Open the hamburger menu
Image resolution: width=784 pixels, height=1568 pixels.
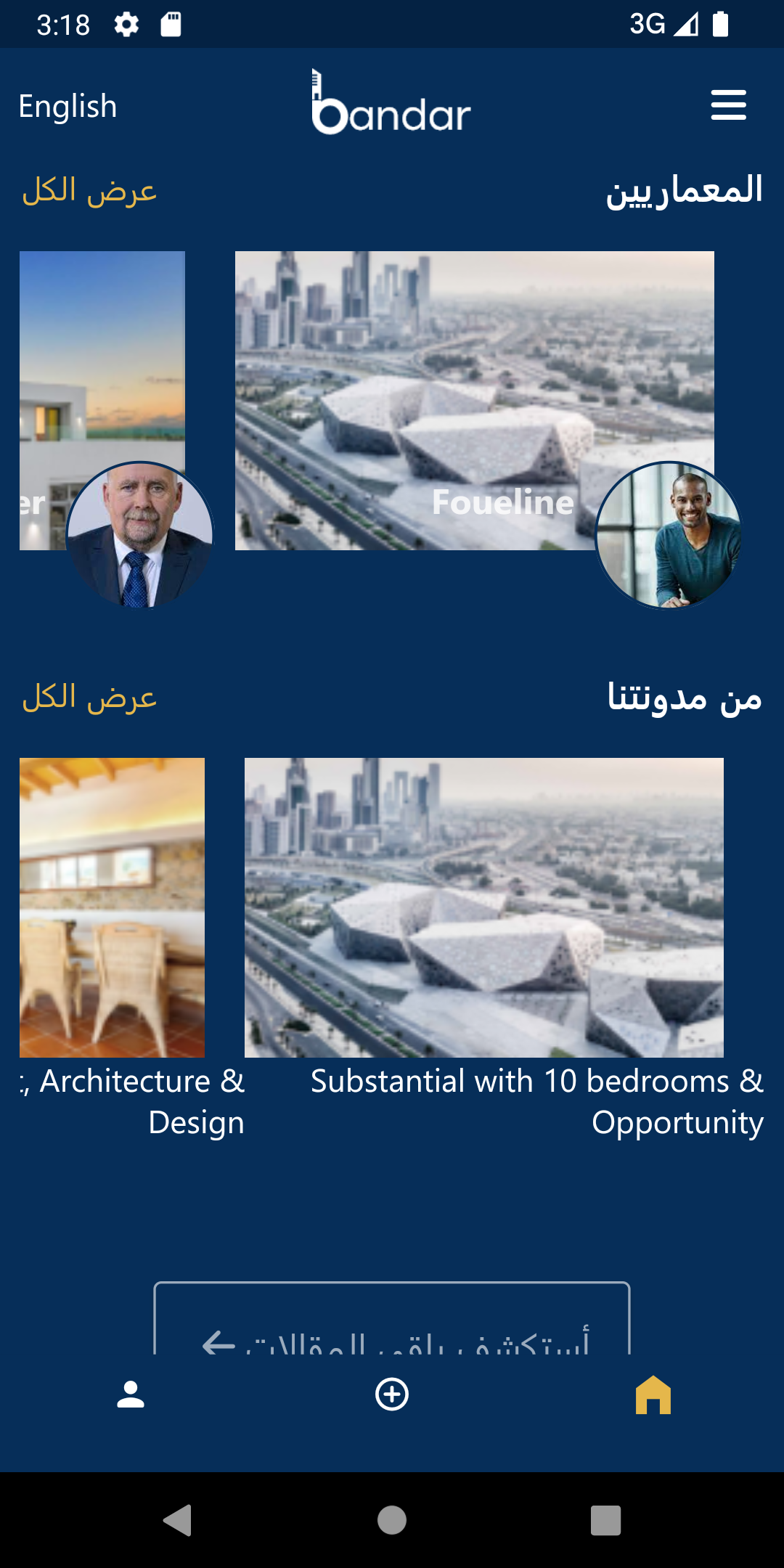click(x=729, y=105)
